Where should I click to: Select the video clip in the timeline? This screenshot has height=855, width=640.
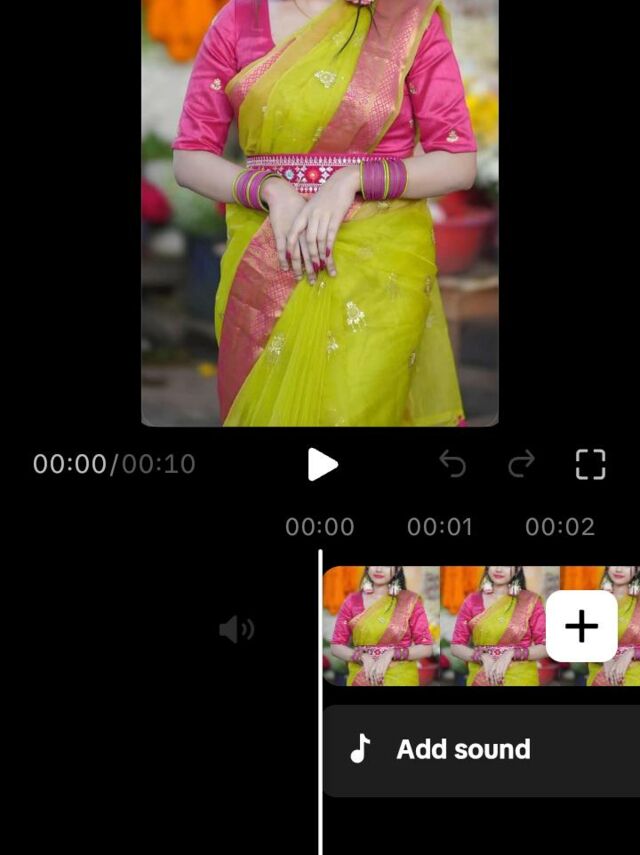[x=436, y=626]
